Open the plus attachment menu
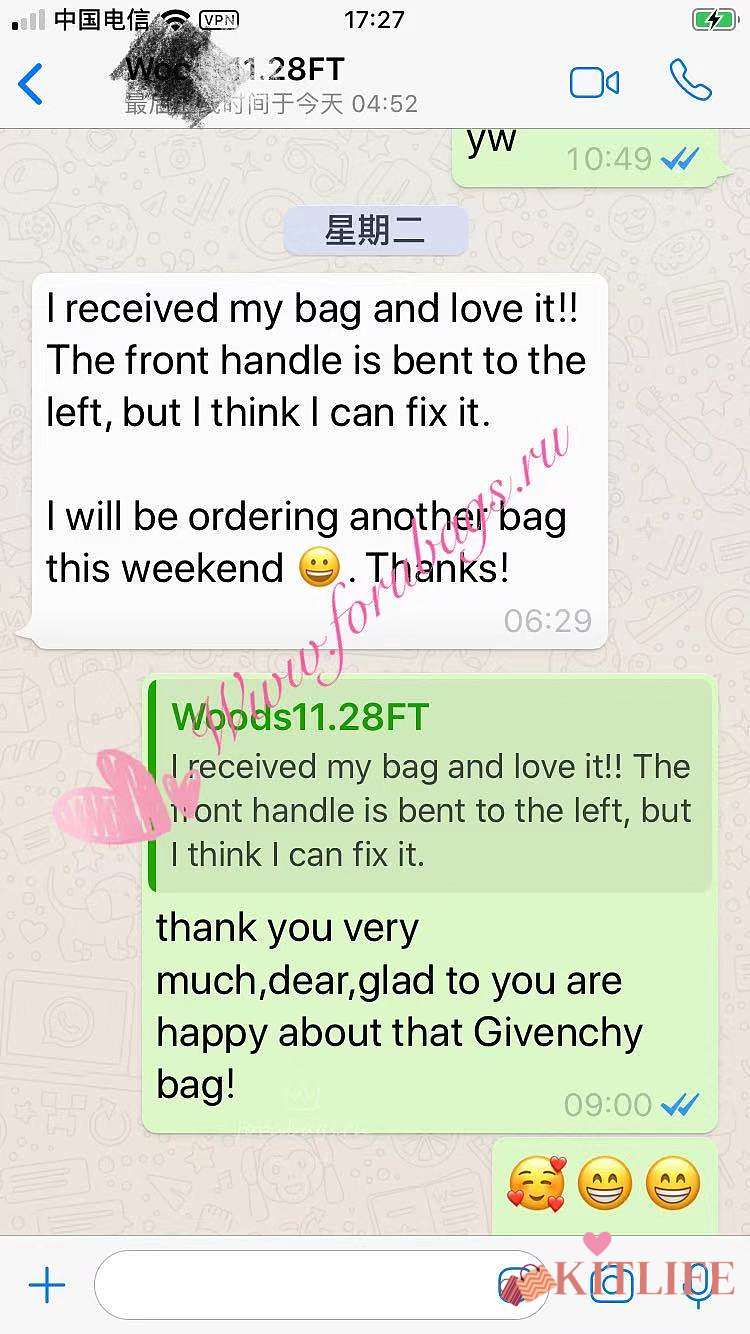The image size is (750, 1334). click(46, 1285)
